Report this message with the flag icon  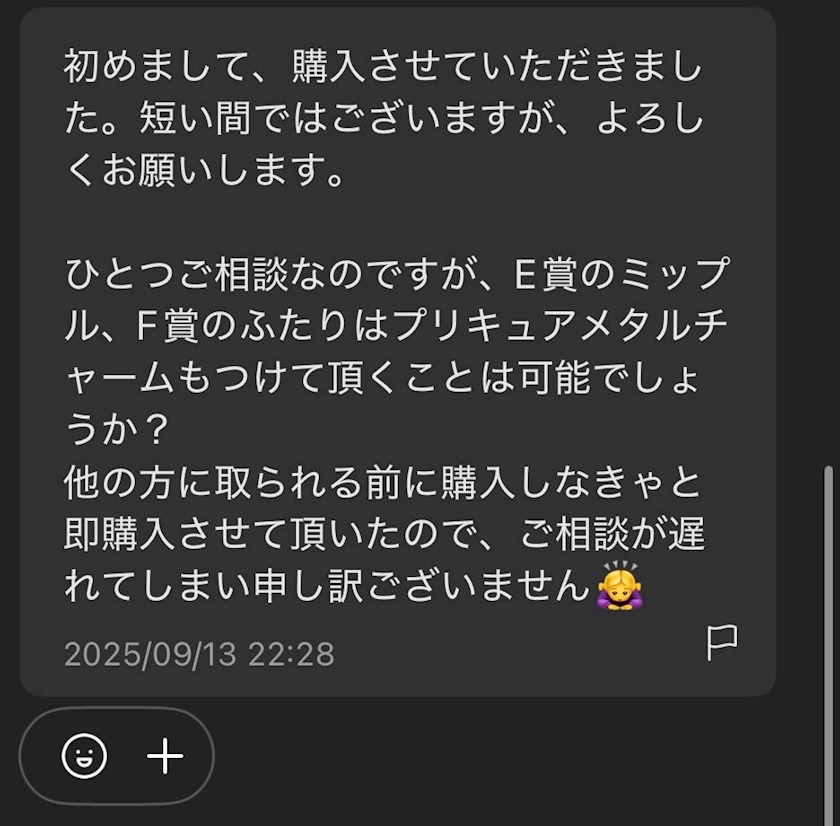[x=721, y=642]
